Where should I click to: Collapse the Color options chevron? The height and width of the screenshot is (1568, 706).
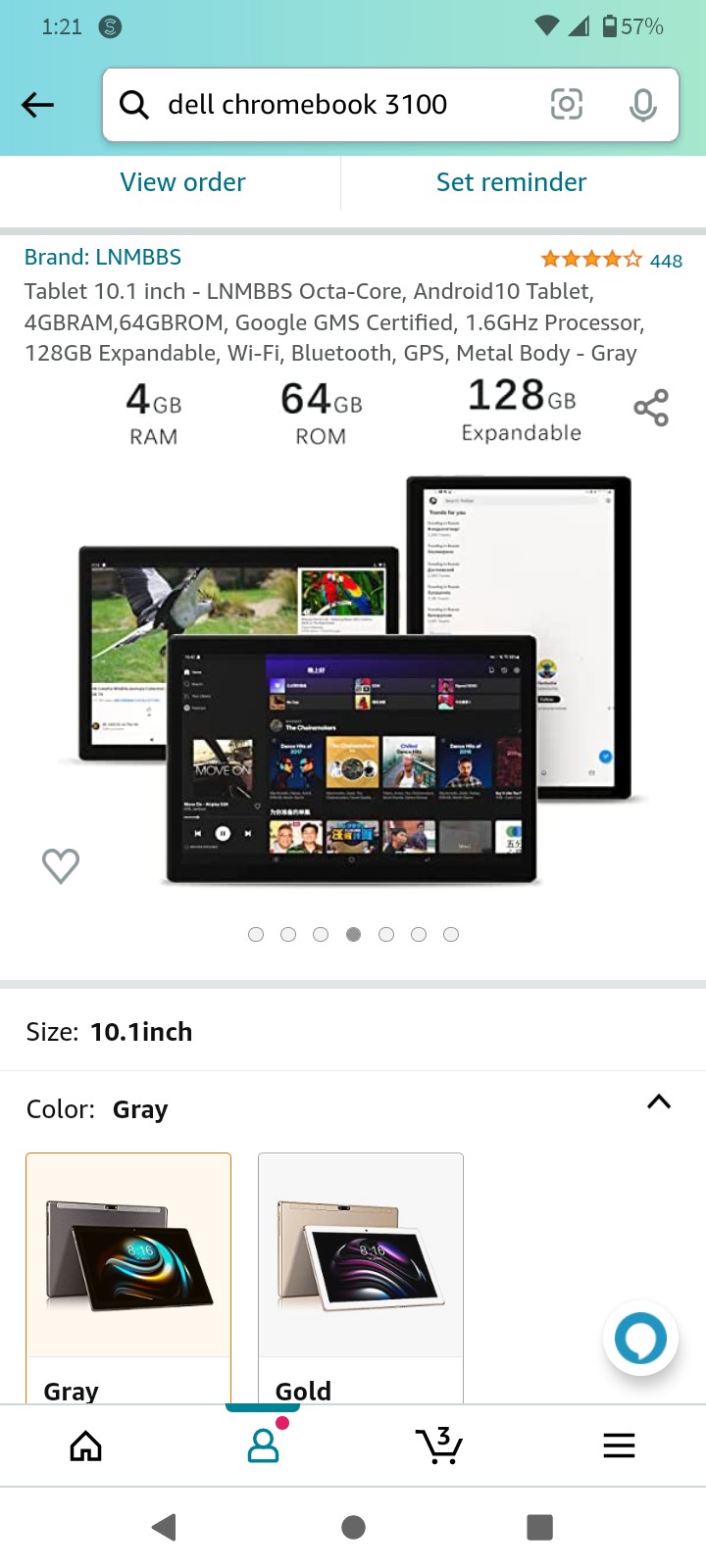(x=659, y=1102)
